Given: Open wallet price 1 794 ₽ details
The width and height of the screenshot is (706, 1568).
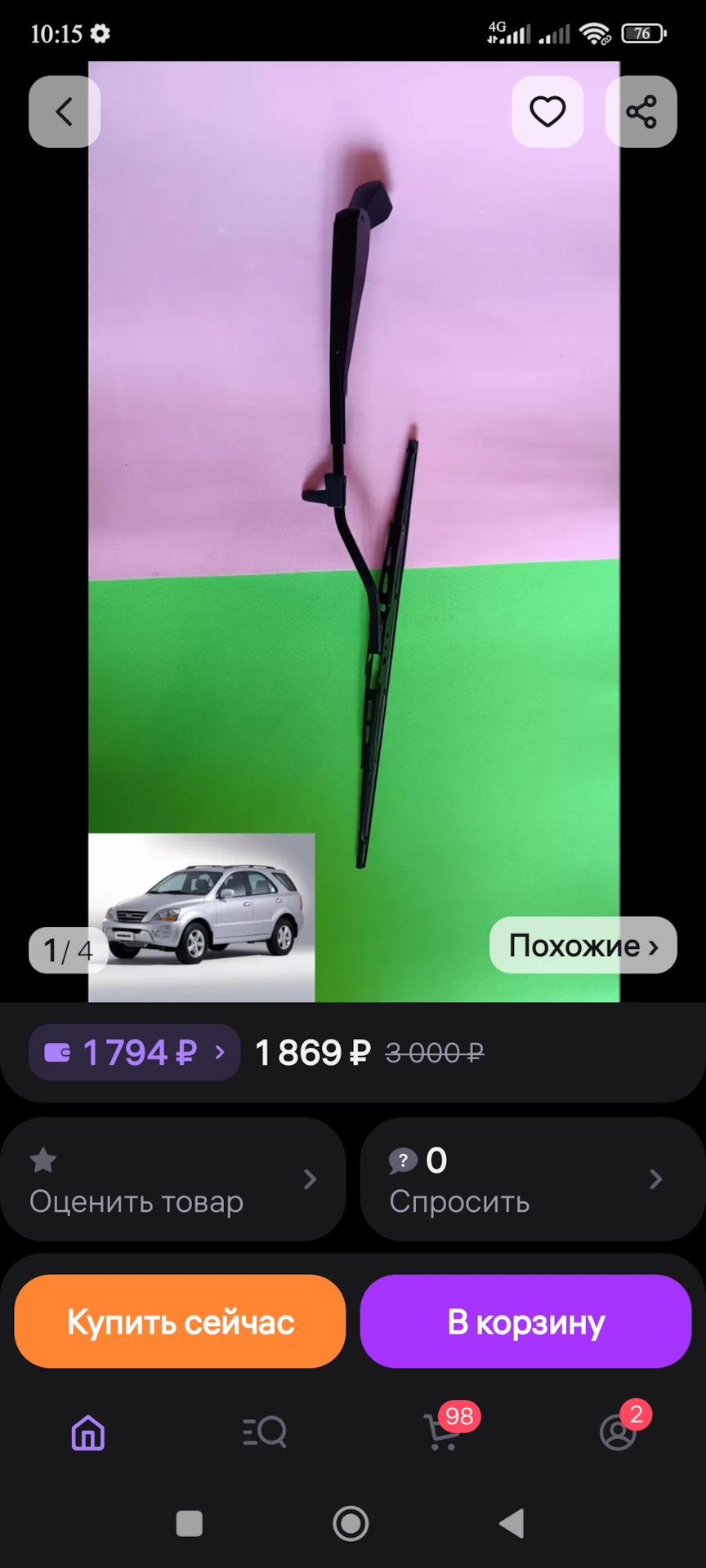Looking at the screenshot, I should click(x=135, y=1053).
